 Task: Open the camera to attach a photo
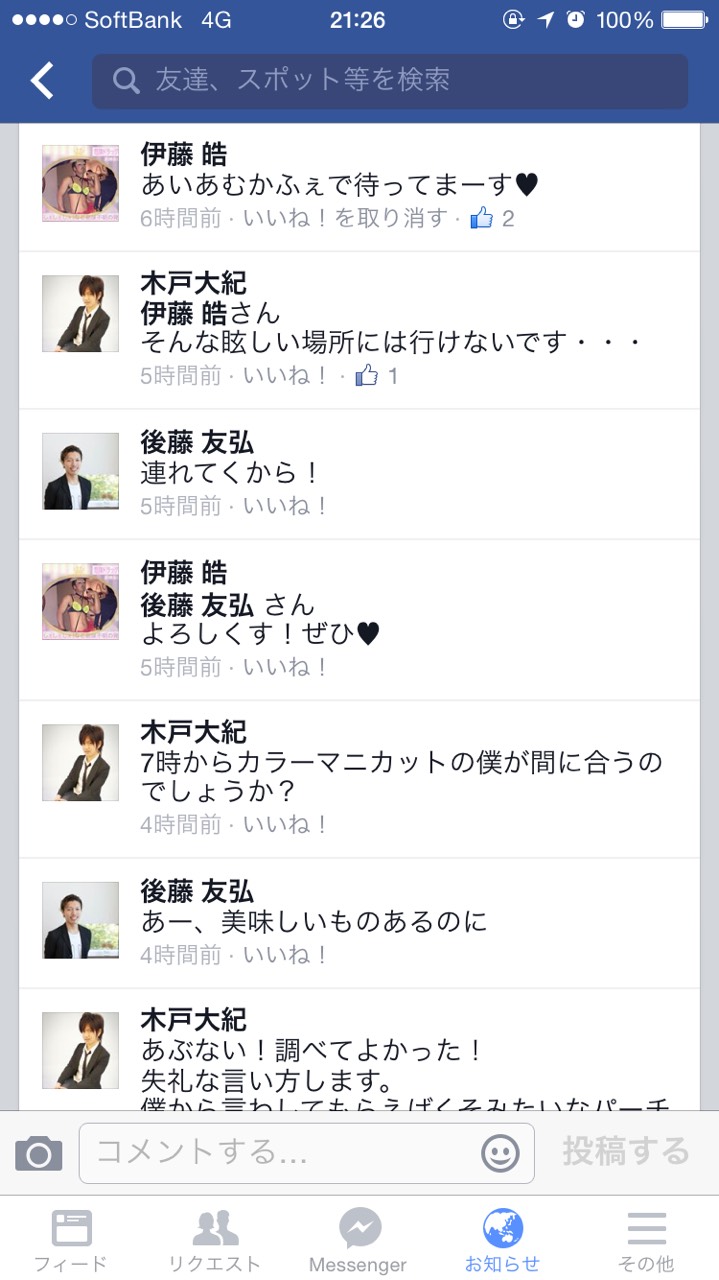click(x=39, y=1154)
